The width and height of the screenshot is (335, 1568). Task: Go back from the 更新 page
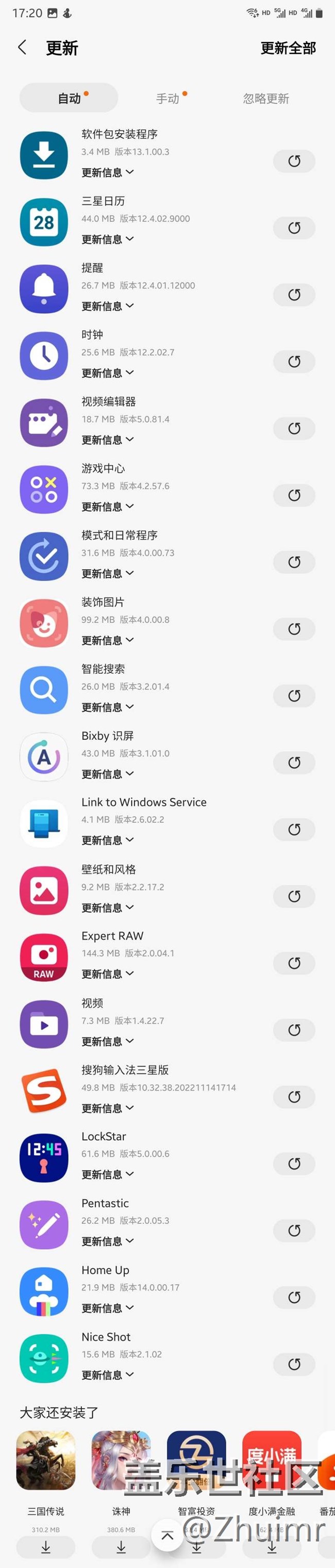click(23, 47)
